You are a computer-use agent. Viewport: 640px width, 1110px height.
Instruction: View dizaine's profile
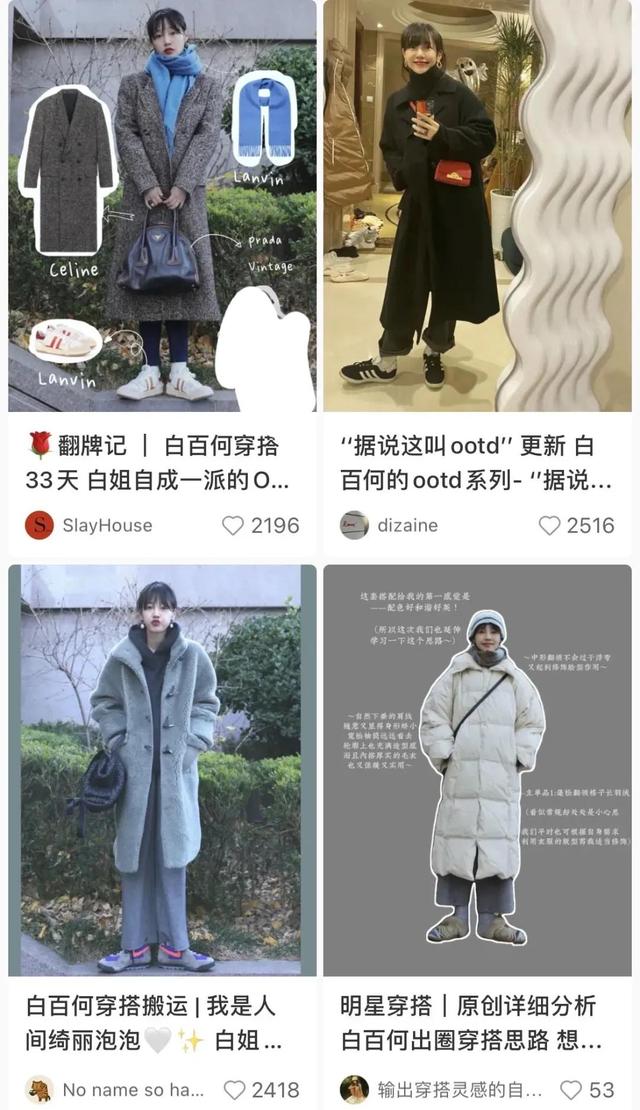[x=390, y=525]
